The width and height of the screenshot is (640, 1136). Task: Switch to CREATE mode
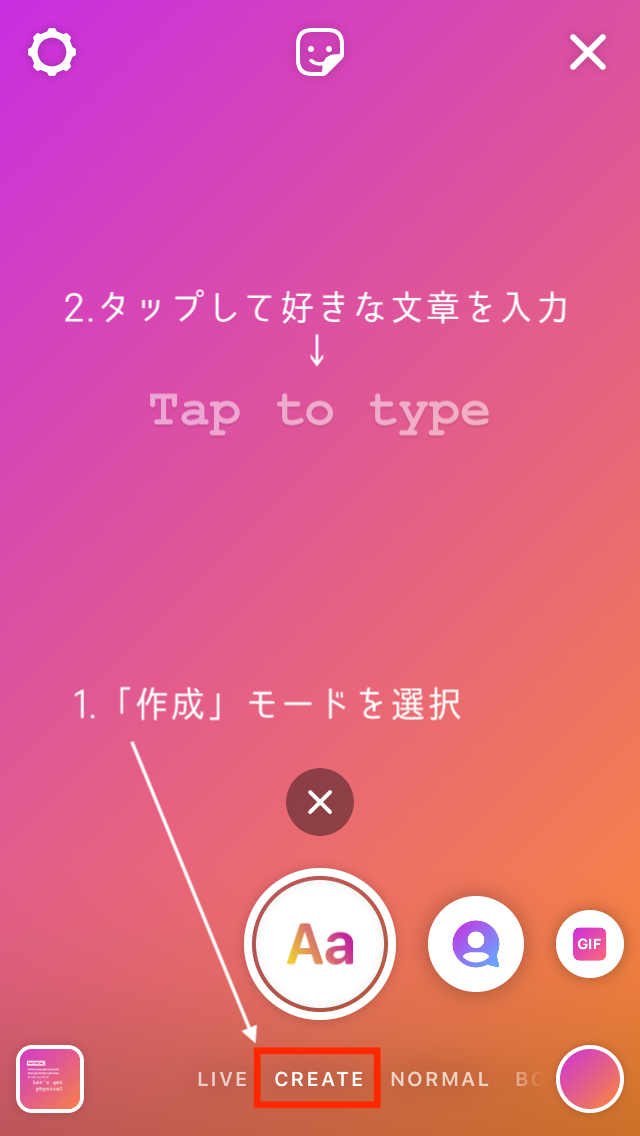click(319, 1079)
